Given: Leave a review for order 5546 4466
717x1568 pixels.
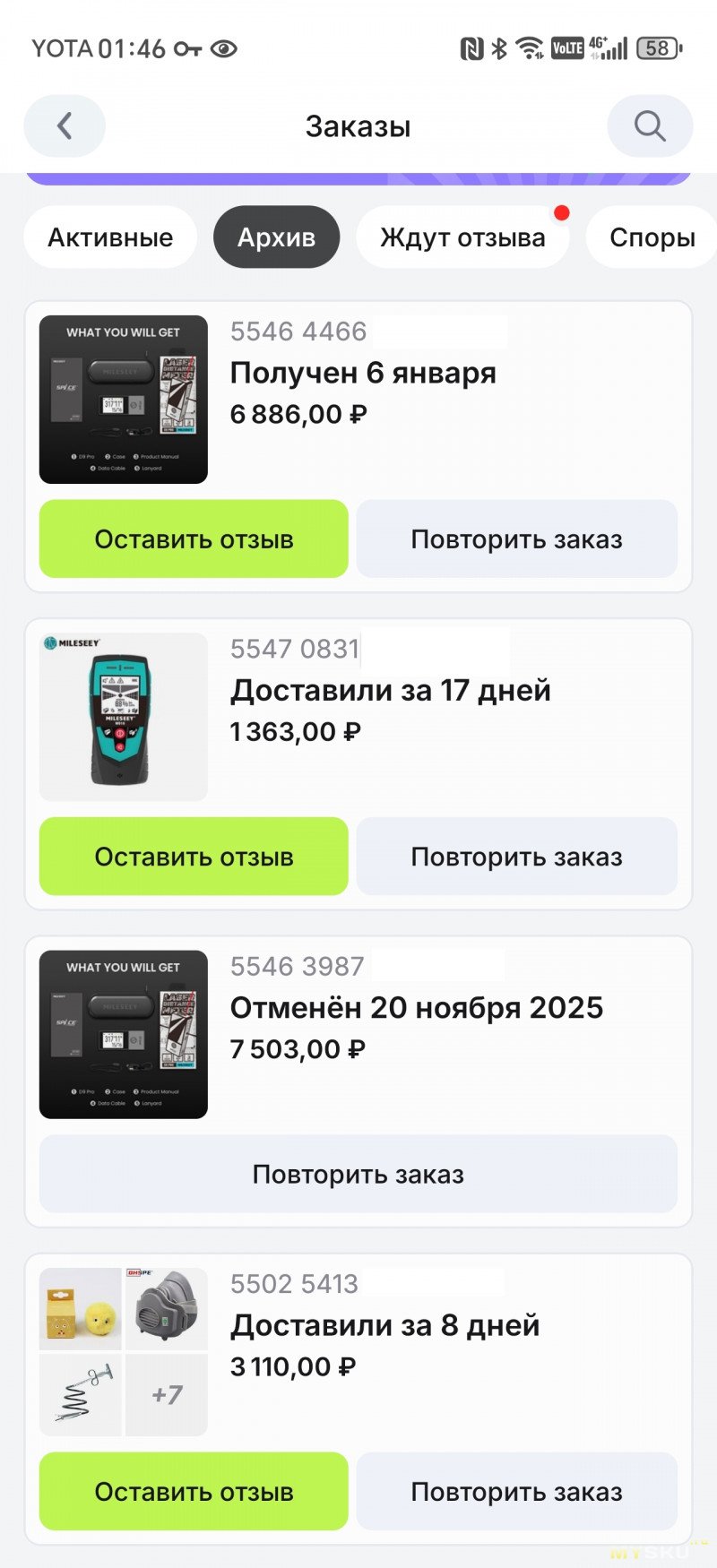Looking at the screenshot, I should (194, 539).
